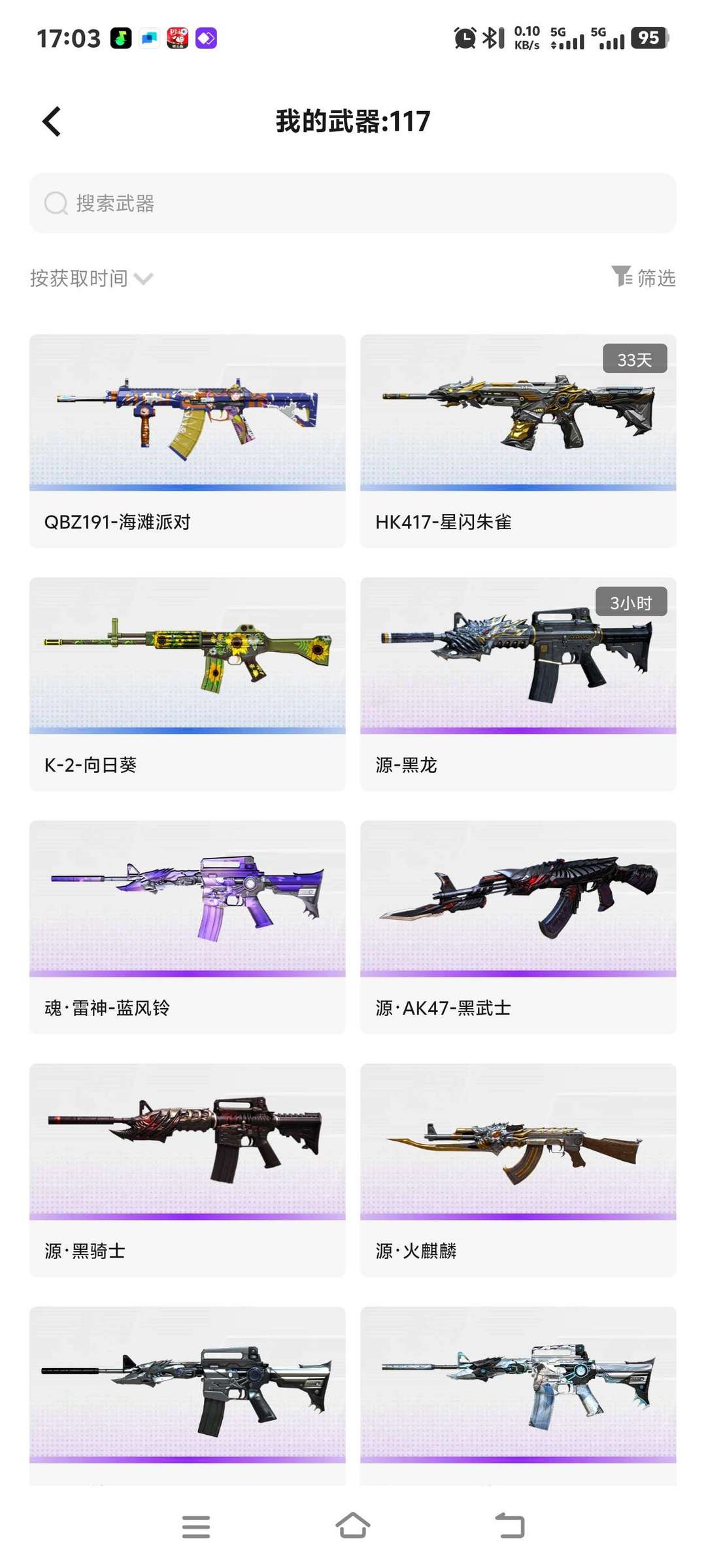Image resolution: width=706 pixels, height=1568 pixels.
Task: View the 源-黑龙 weapon card
Action: point(518,684)
